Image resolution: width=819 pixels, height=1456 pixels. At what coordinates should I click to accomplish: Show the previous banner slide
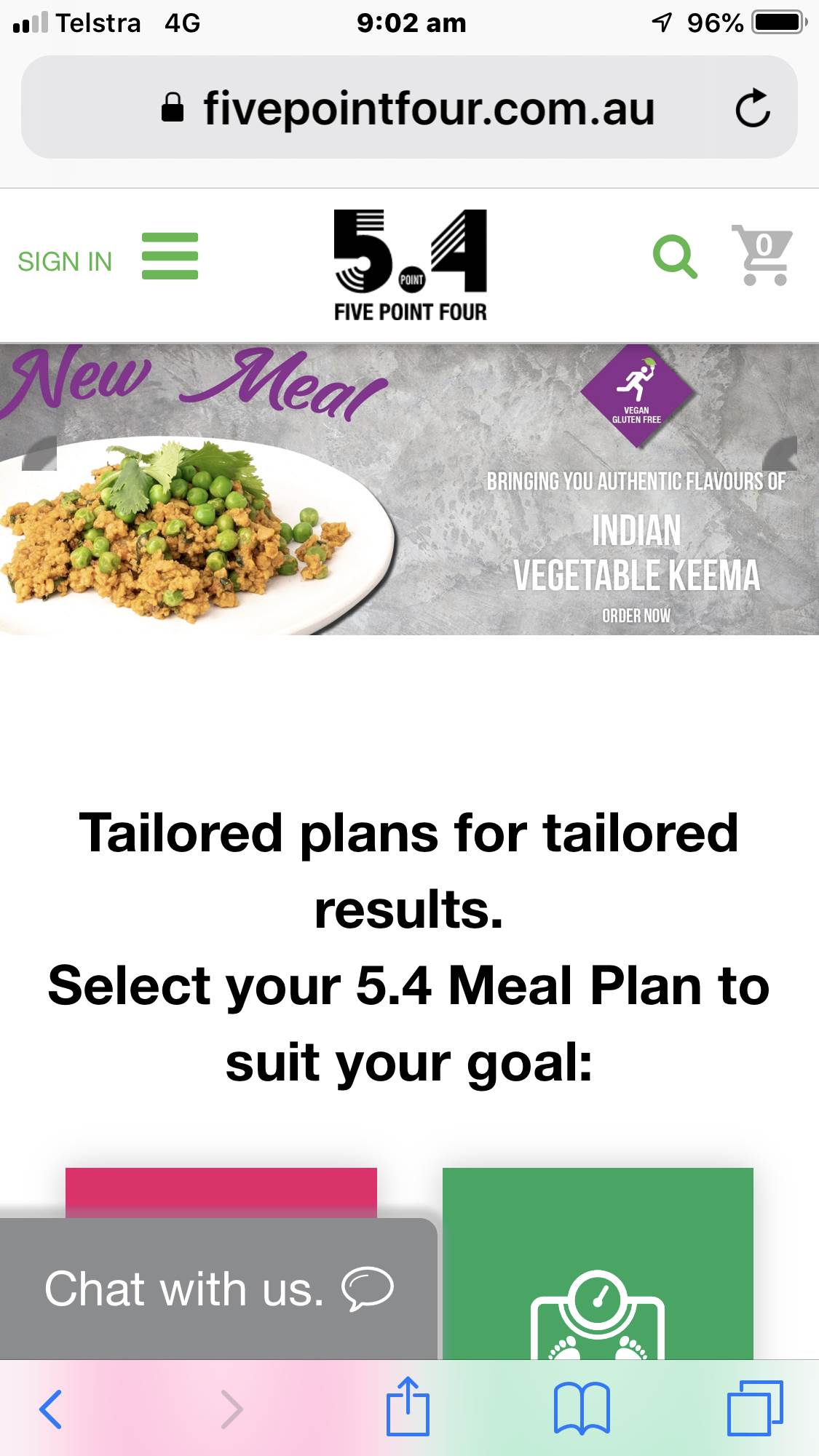tap(40, 453)
